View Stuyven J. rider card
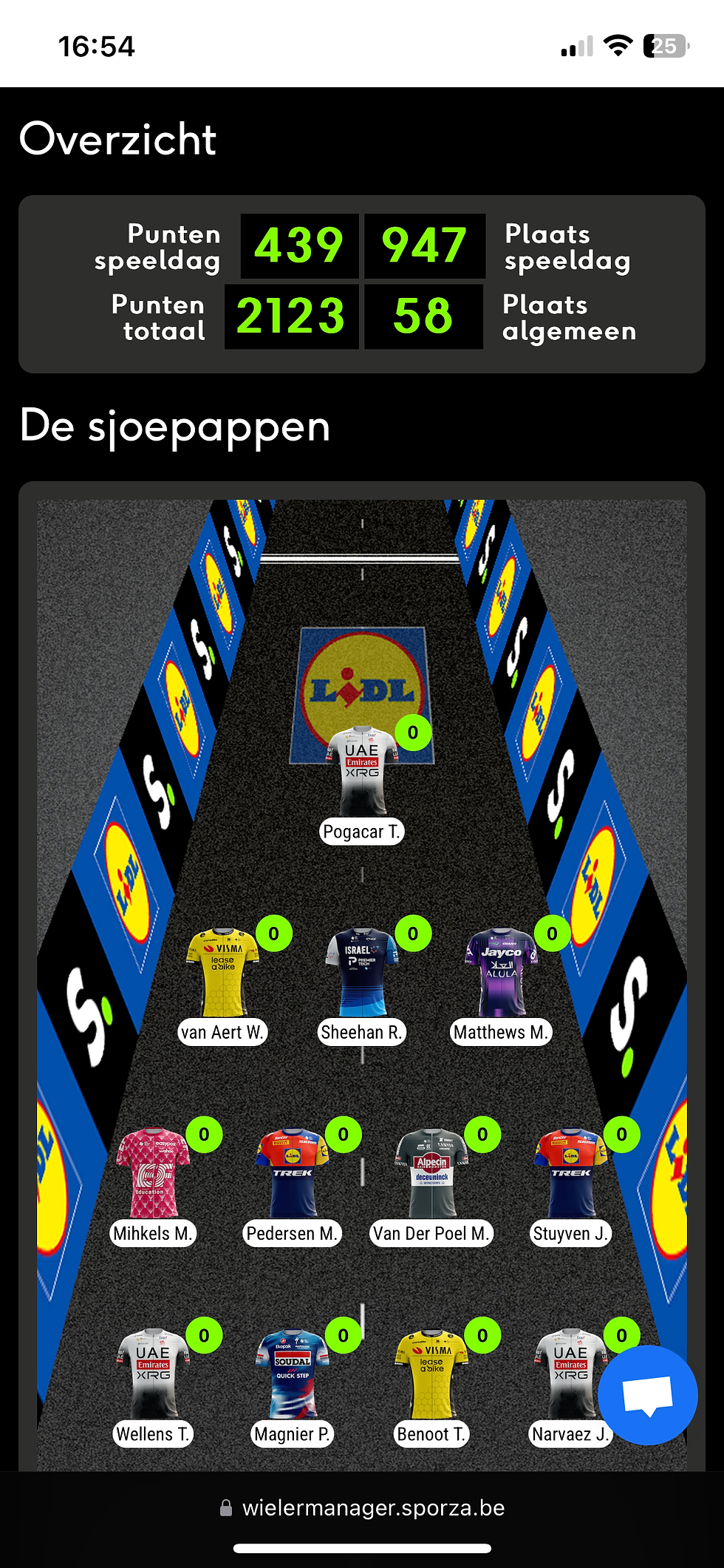This screenshot has height=1568, width=724. coord(570,1174)
